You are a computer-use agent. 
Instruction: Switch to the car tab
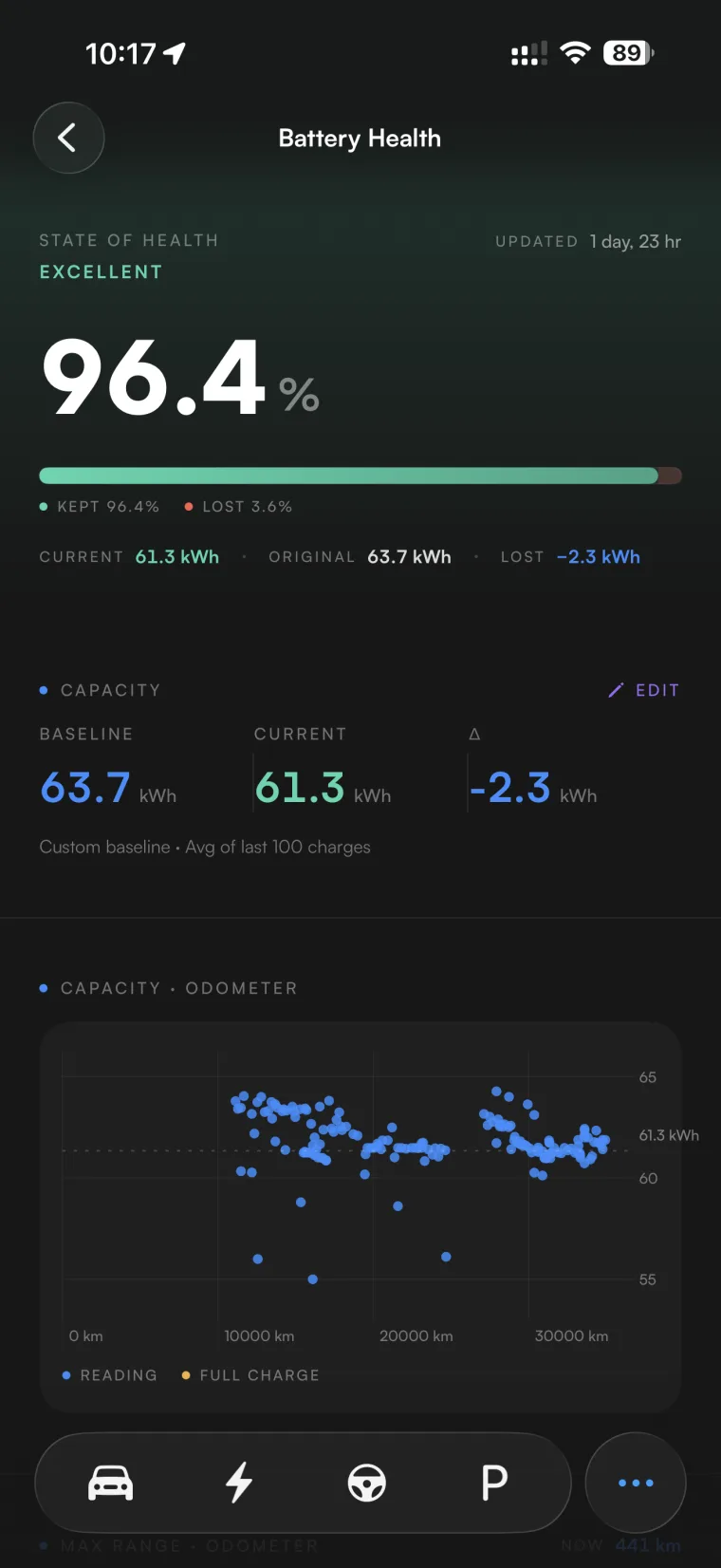point(110,1482)
